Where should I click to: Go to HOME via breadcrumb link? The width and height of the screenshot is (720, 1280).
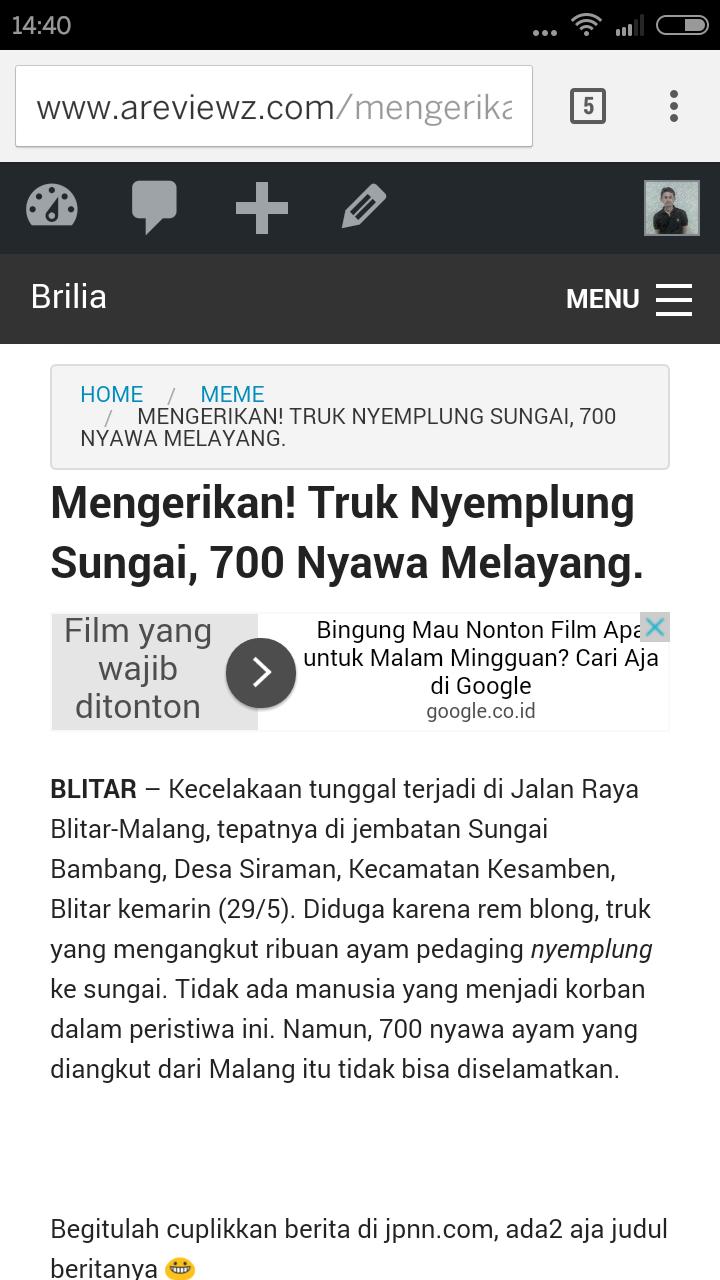[111, 394]
